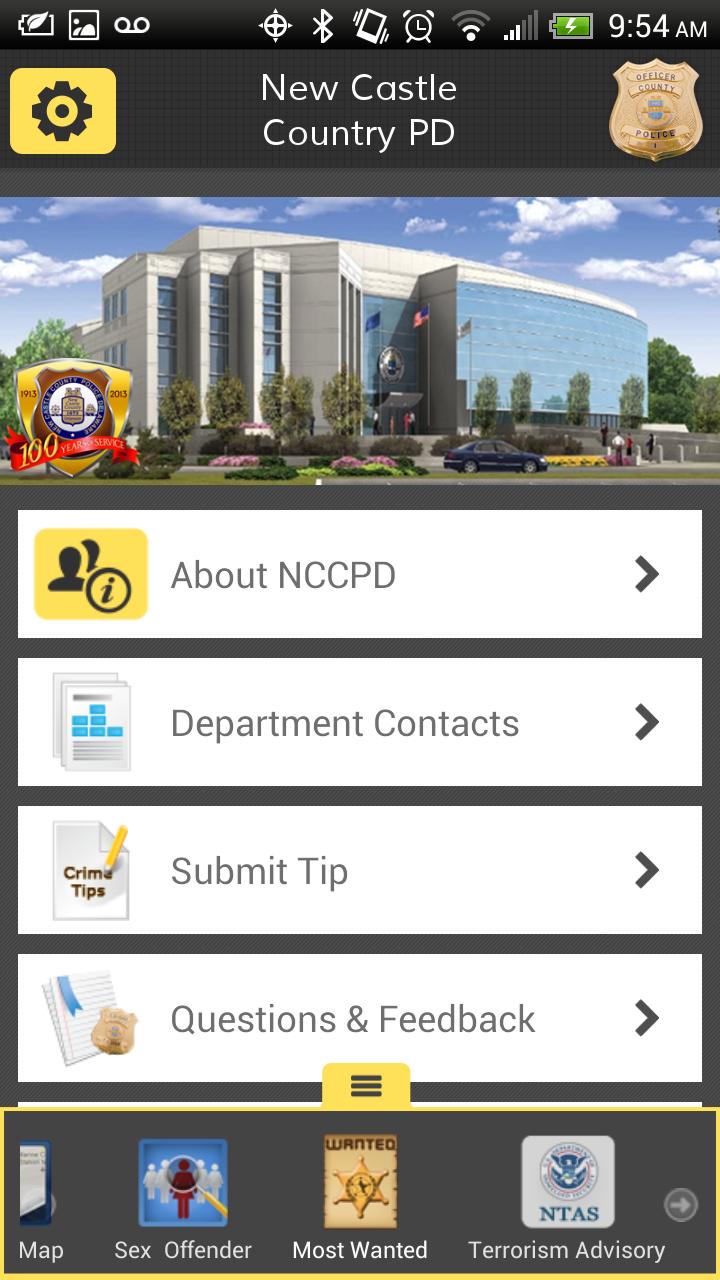Open the Submit Tip menu entry

[x=360, y=869]
